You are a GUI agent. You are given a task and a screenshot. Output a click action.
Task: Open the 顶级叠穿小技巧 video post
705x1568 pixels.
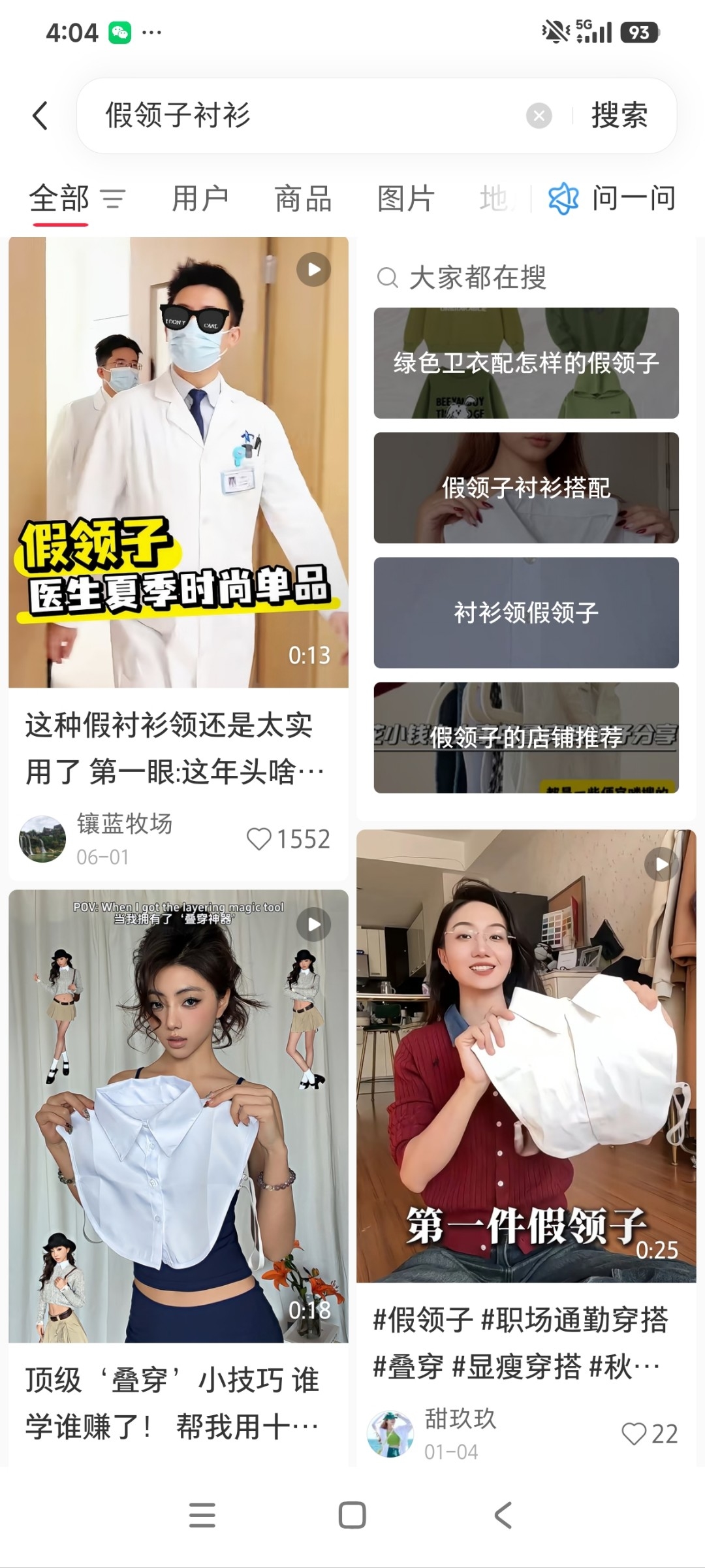178,1116
